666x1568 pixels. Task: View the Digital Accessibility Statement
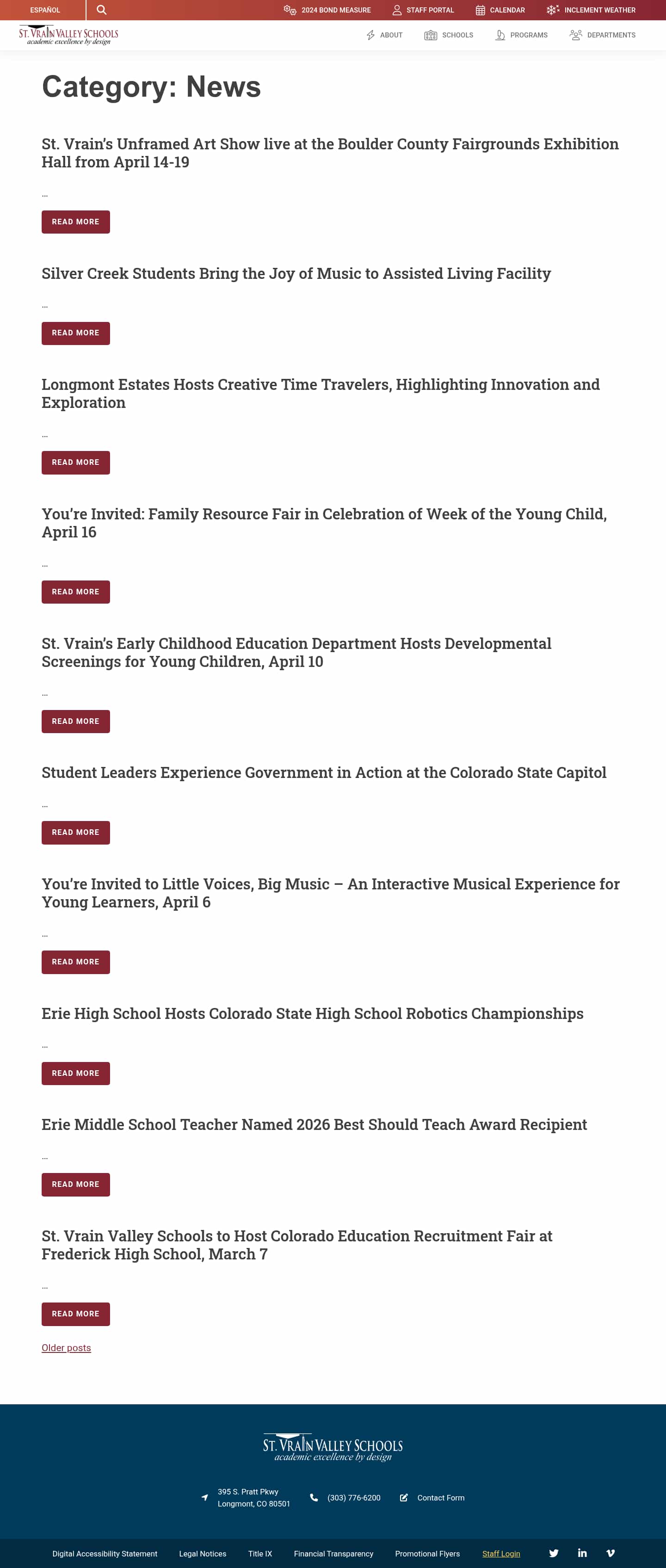click(x=105, y=1553)
